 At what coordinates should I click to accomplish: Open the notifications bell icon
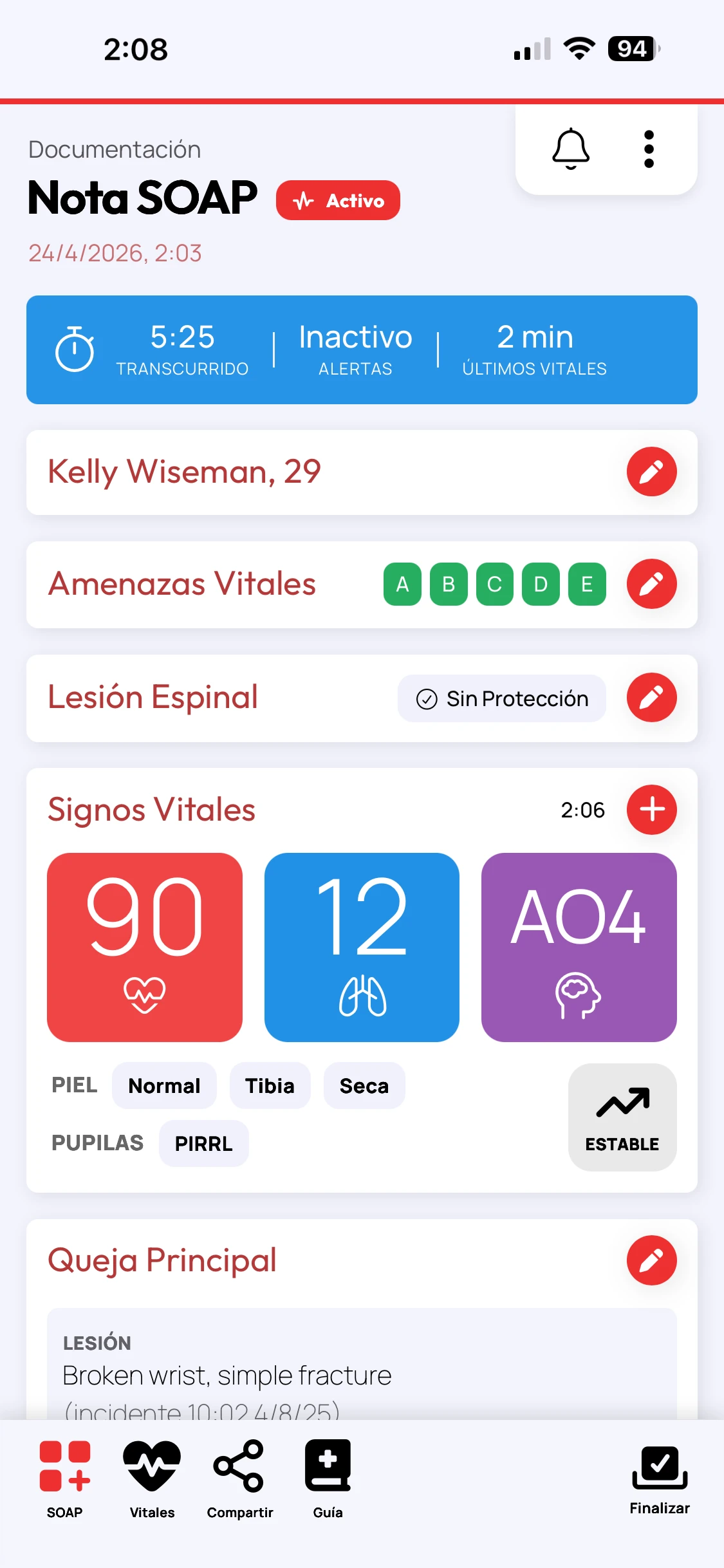(570, 148)
